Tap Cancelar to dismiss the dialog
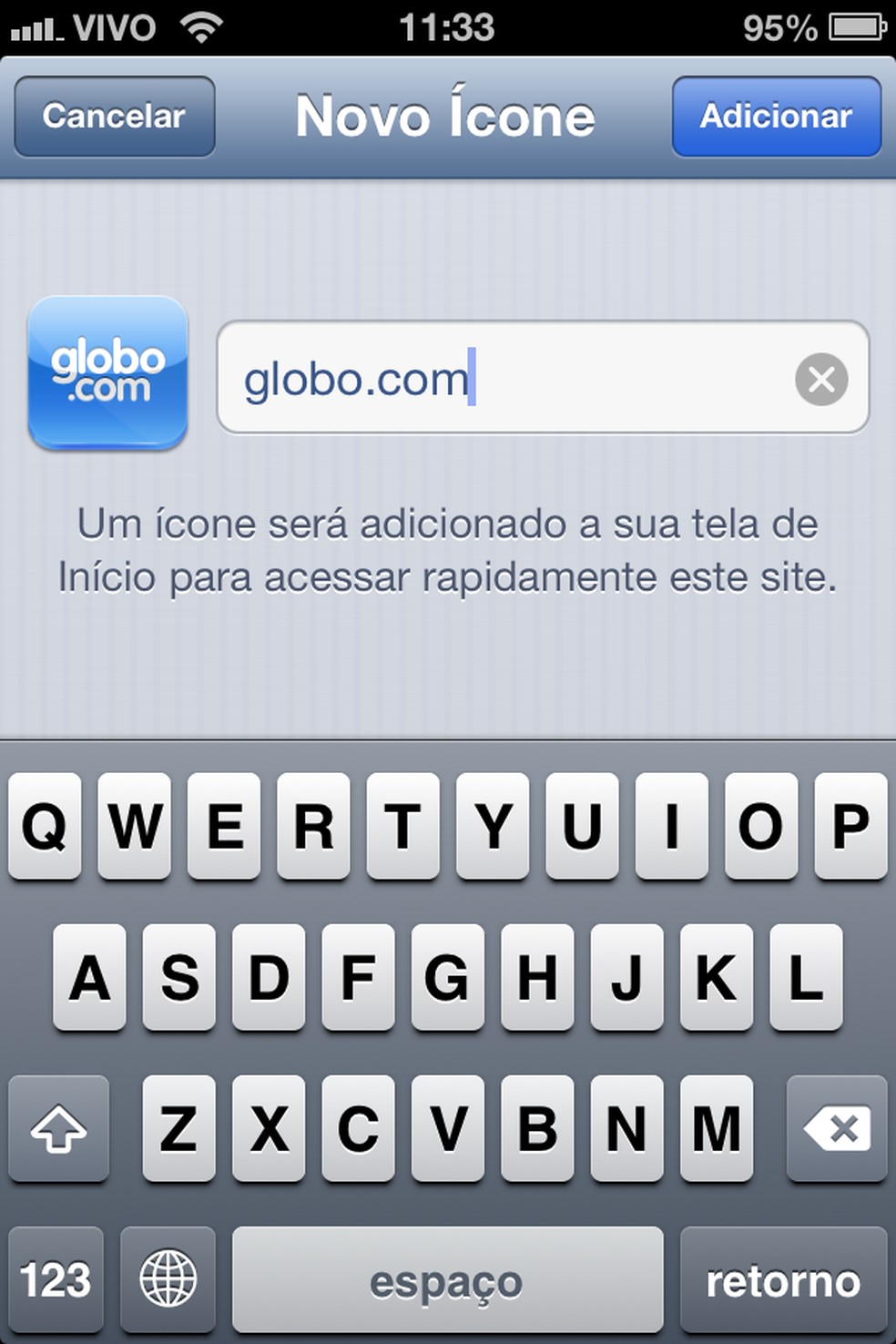Screen dimensions: 896x1344 113,117
